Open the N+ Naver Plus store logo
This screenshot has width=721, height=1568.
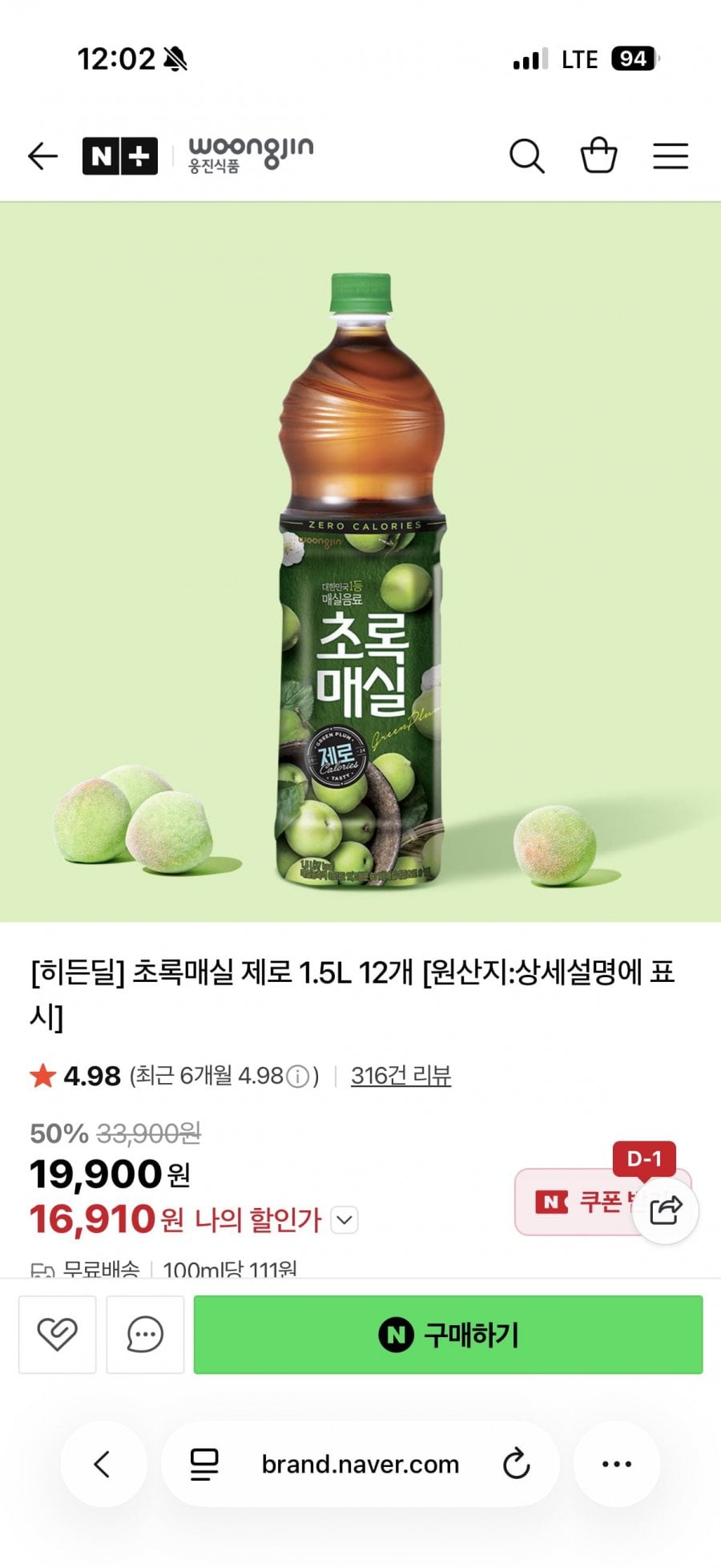(x=120, y=156)
